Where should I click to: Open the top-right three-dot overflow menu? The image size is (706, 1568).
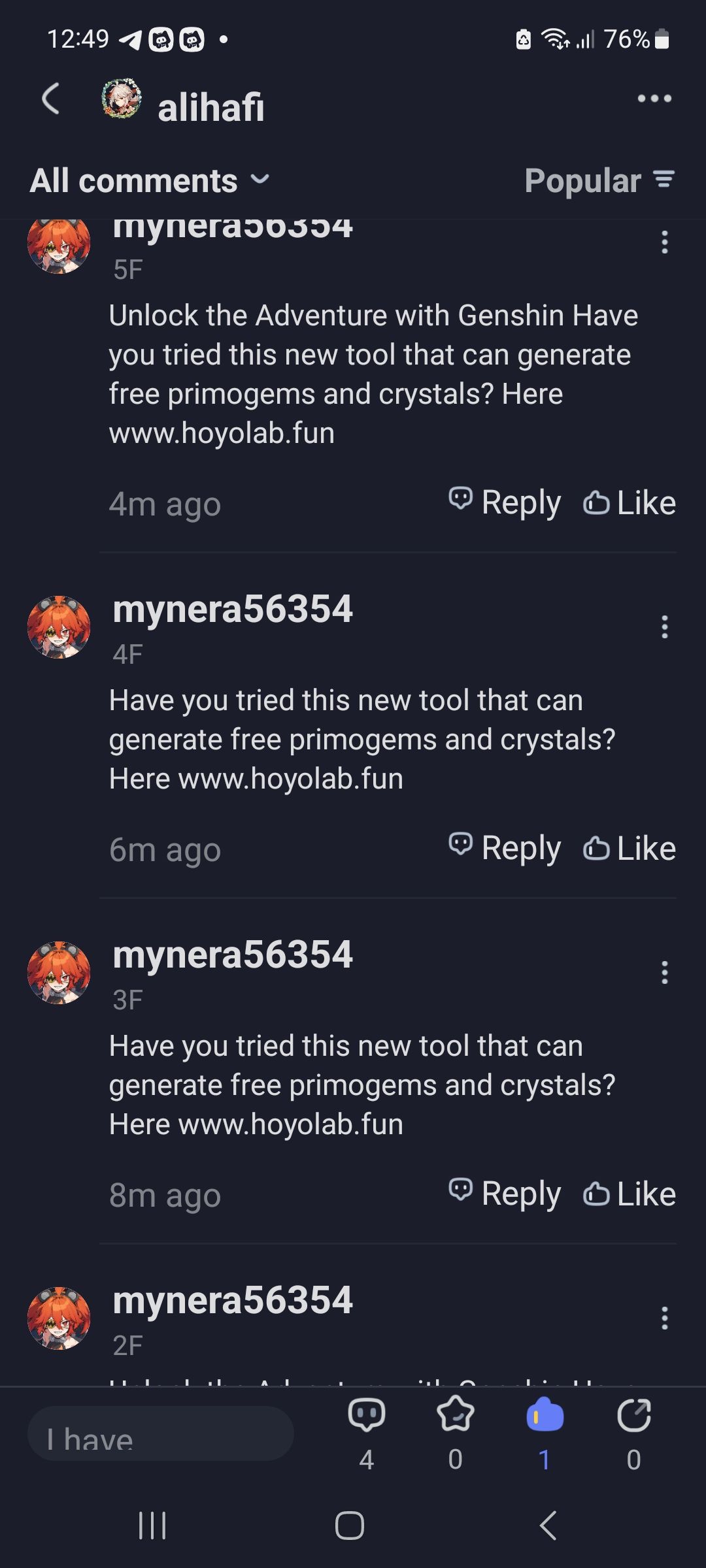point(654,99)
